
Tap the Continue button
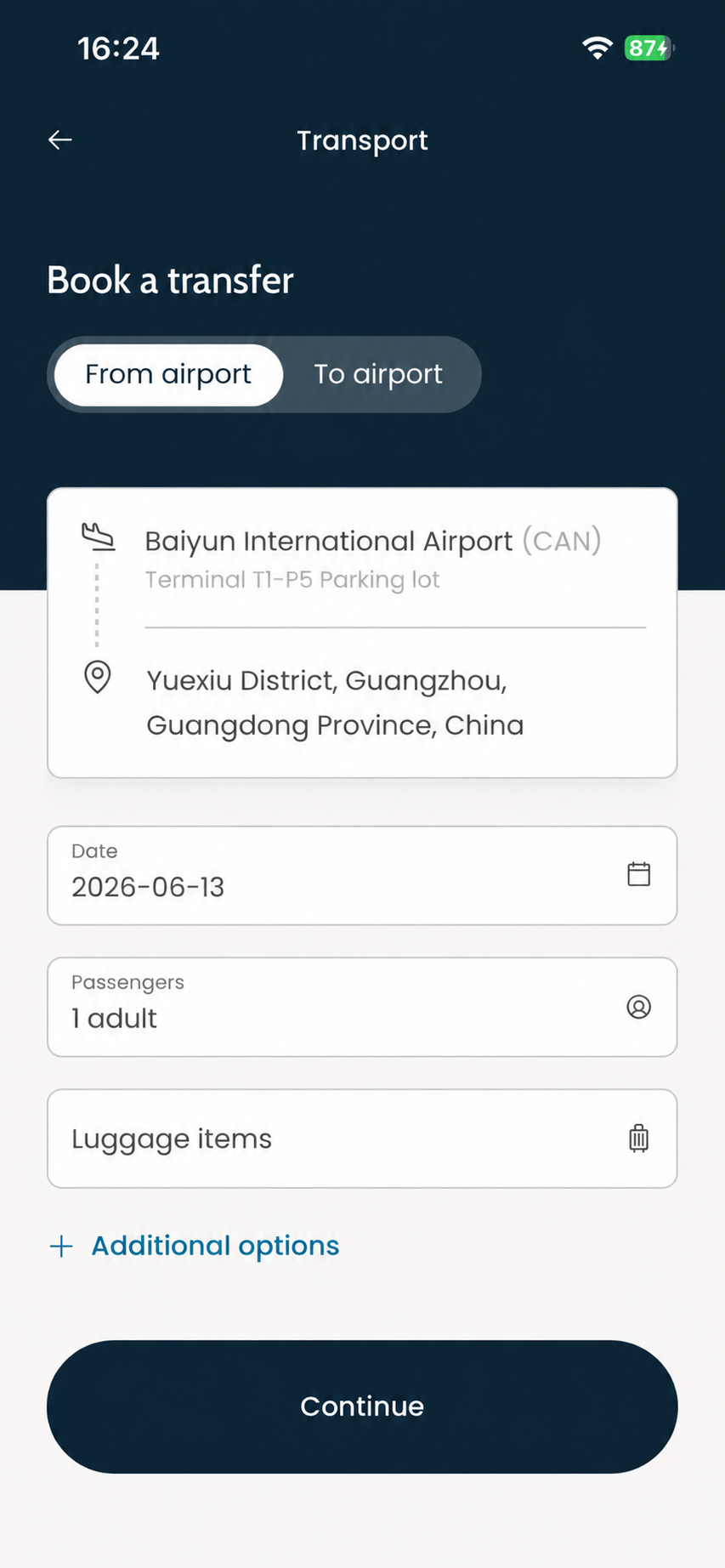coord(362,1406)
